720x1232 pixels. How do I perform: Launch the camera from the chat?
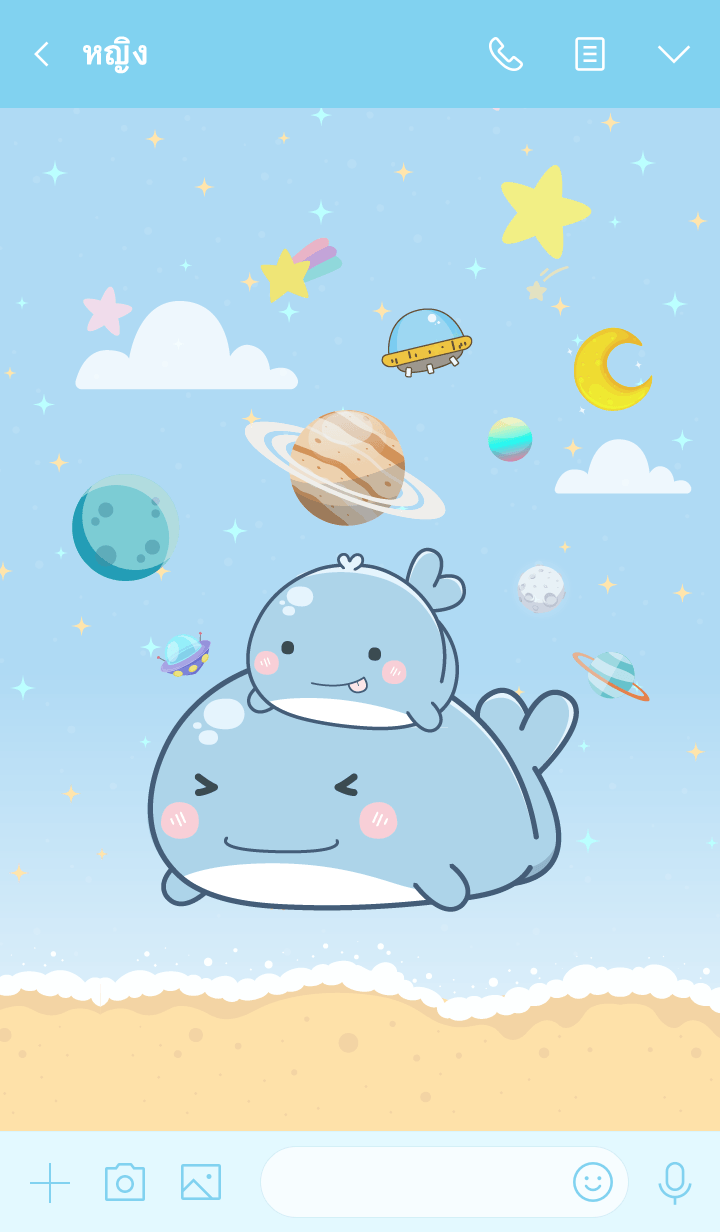point(125,1182)
